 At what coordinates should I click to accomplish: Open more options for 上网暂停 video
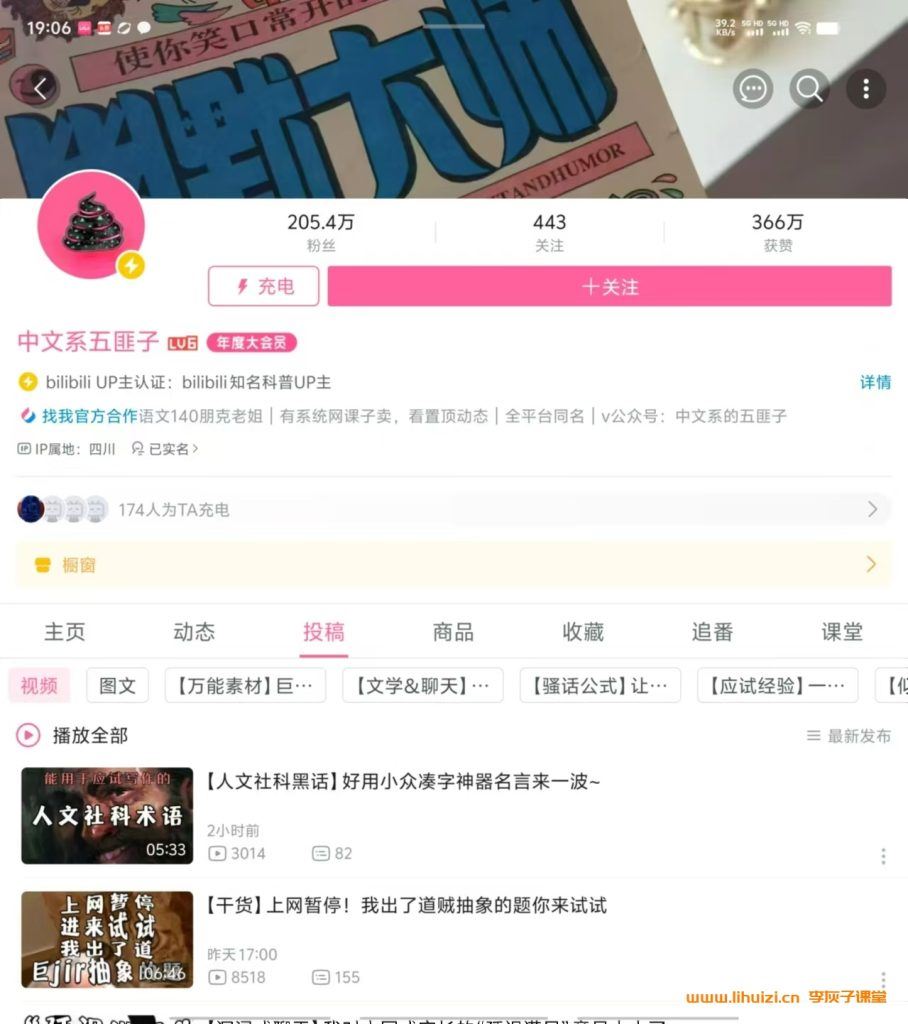coord(883,979)
